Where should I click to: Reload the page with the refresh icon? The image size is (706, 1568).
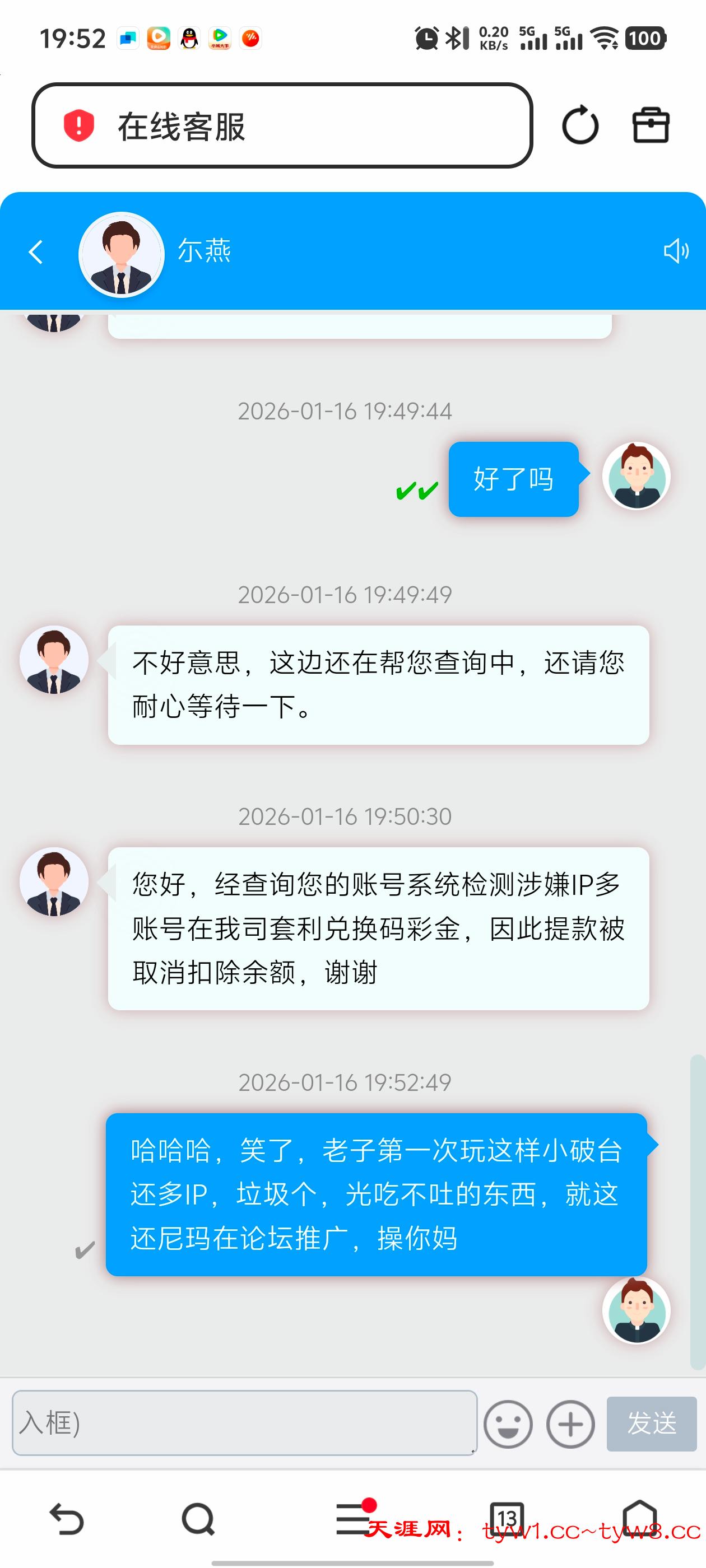click(x=580, y=125)
